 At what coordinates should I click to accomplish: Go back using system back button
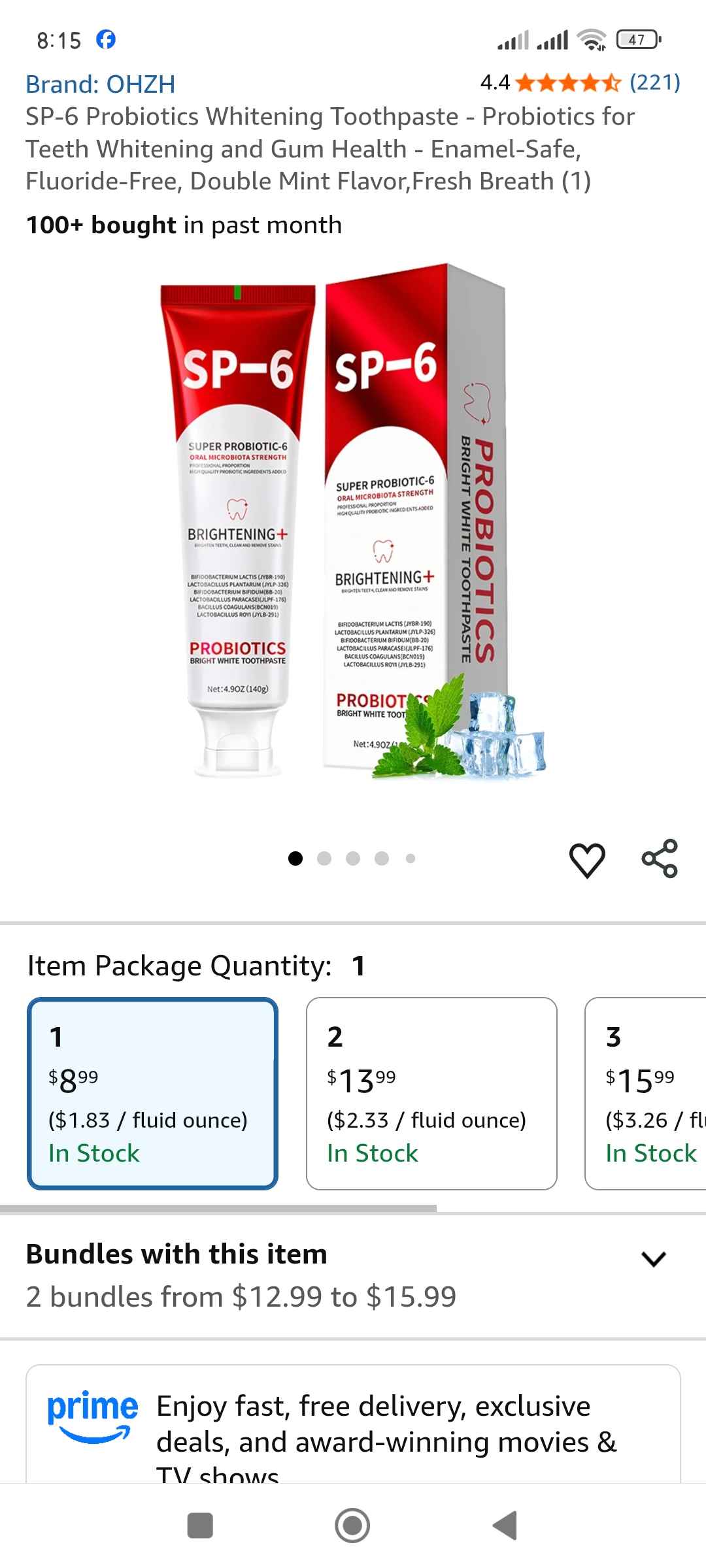click(x=505, y=1526)
